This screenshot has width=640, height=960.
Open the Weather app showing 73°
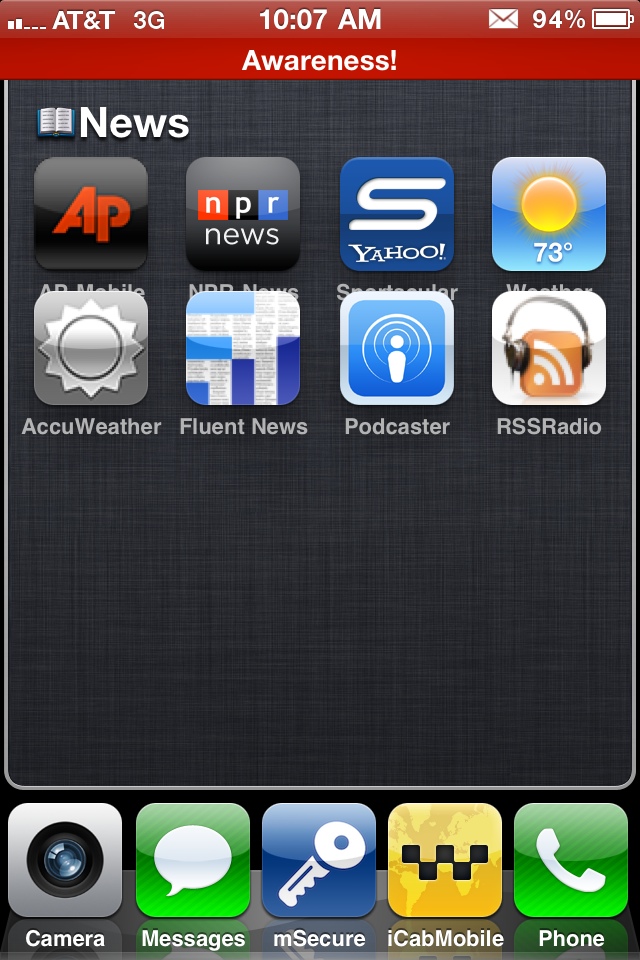548,214
